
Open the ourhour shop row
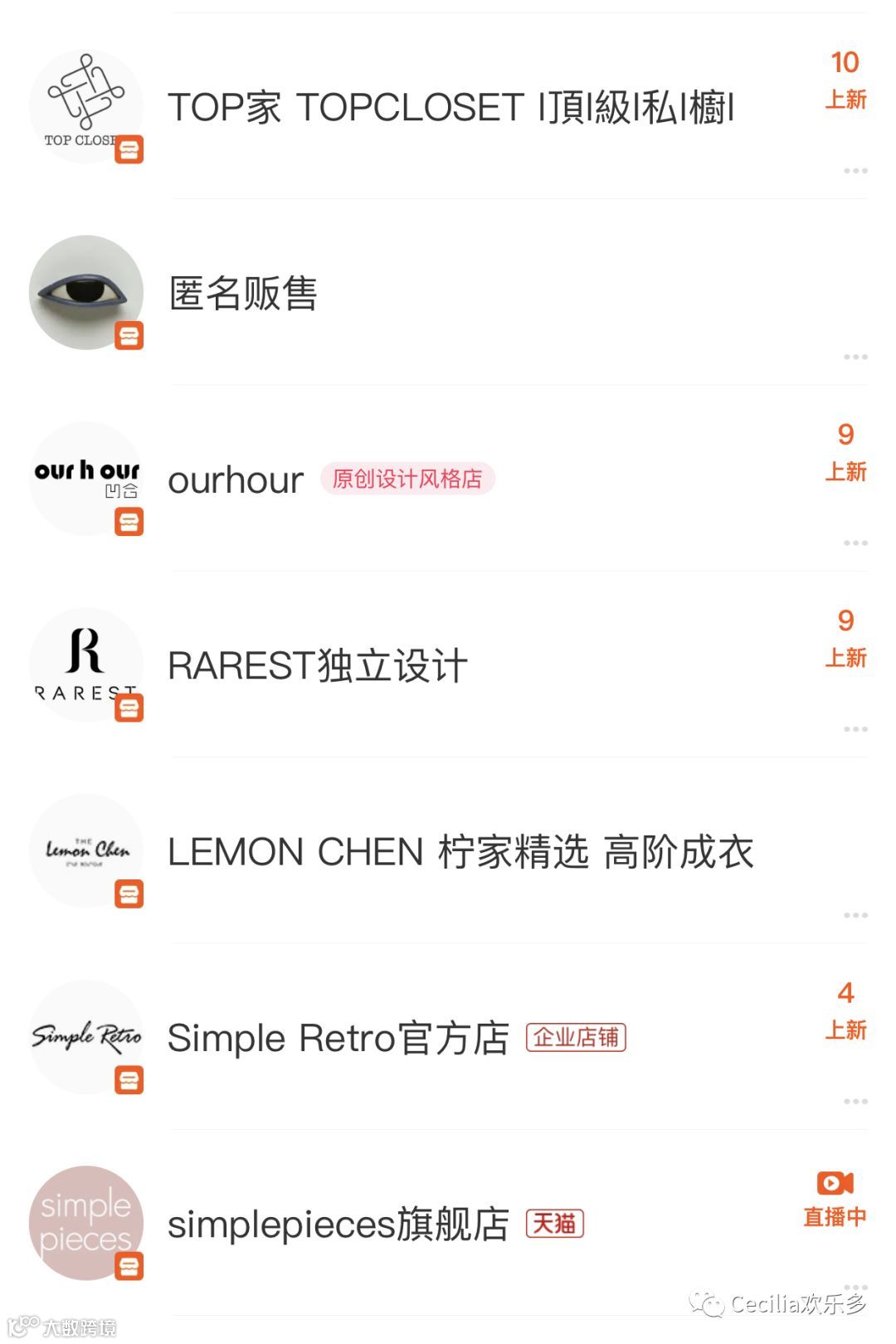448,479
